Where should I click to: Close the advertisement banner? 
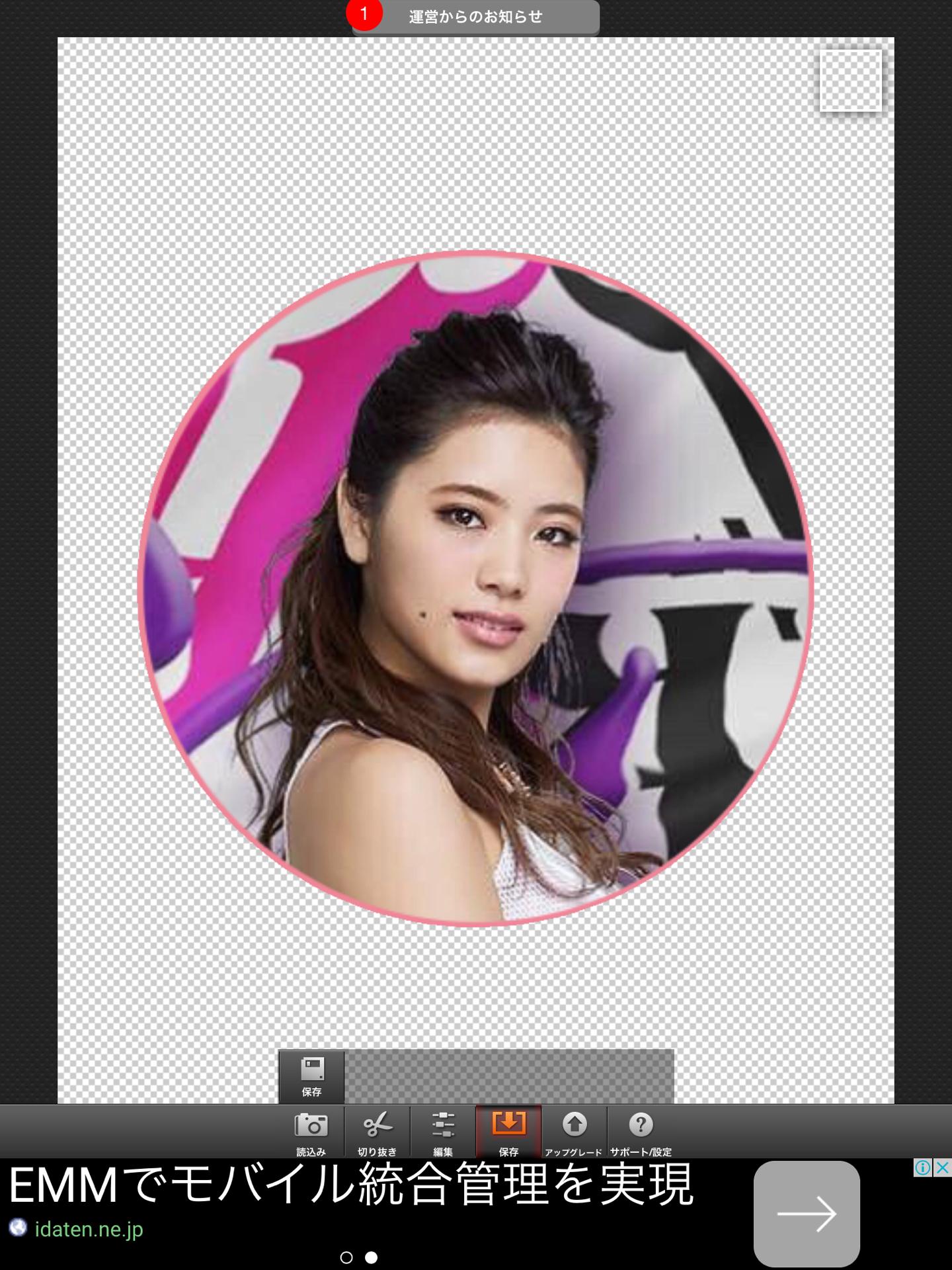[x=943, y=1168]
